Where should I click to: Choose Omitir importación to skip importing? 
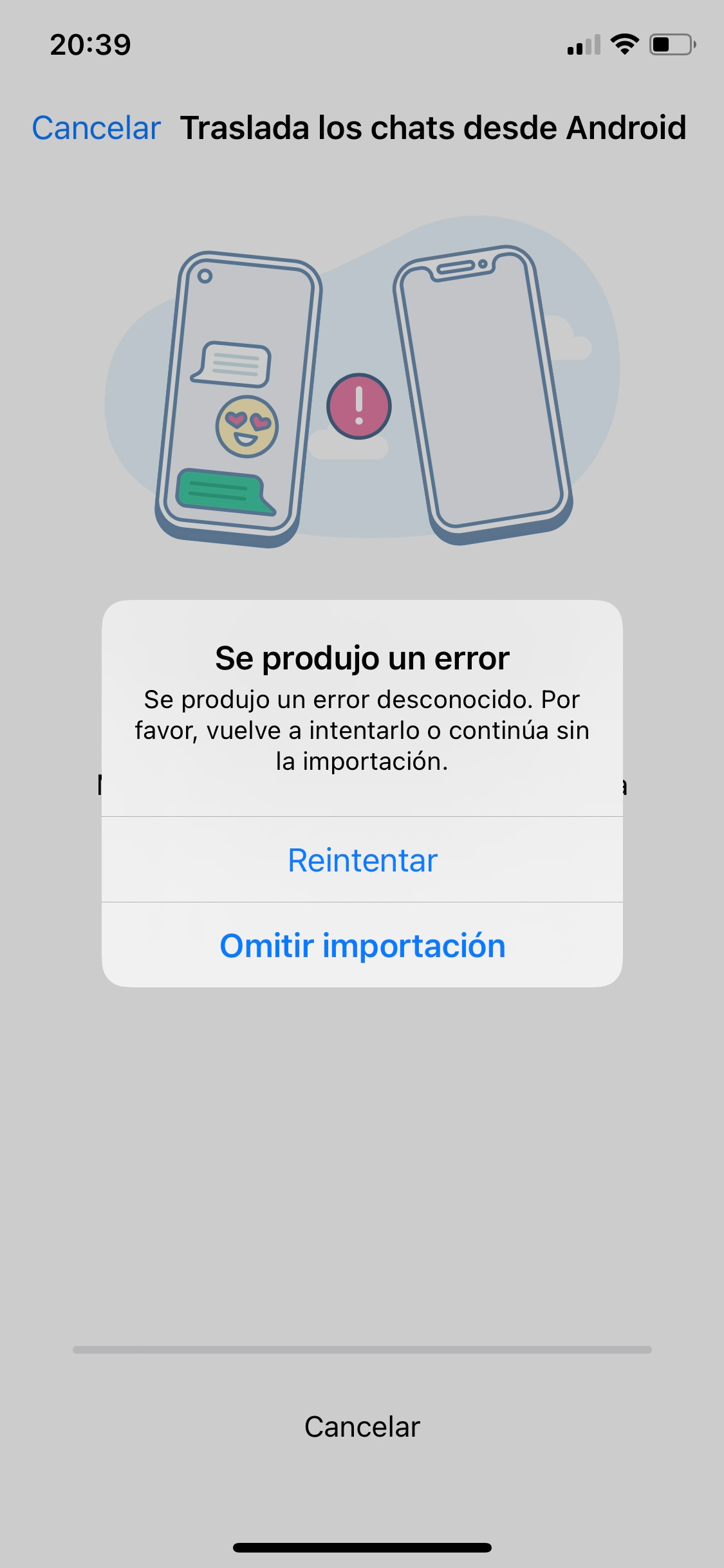(x=362, y=946)
